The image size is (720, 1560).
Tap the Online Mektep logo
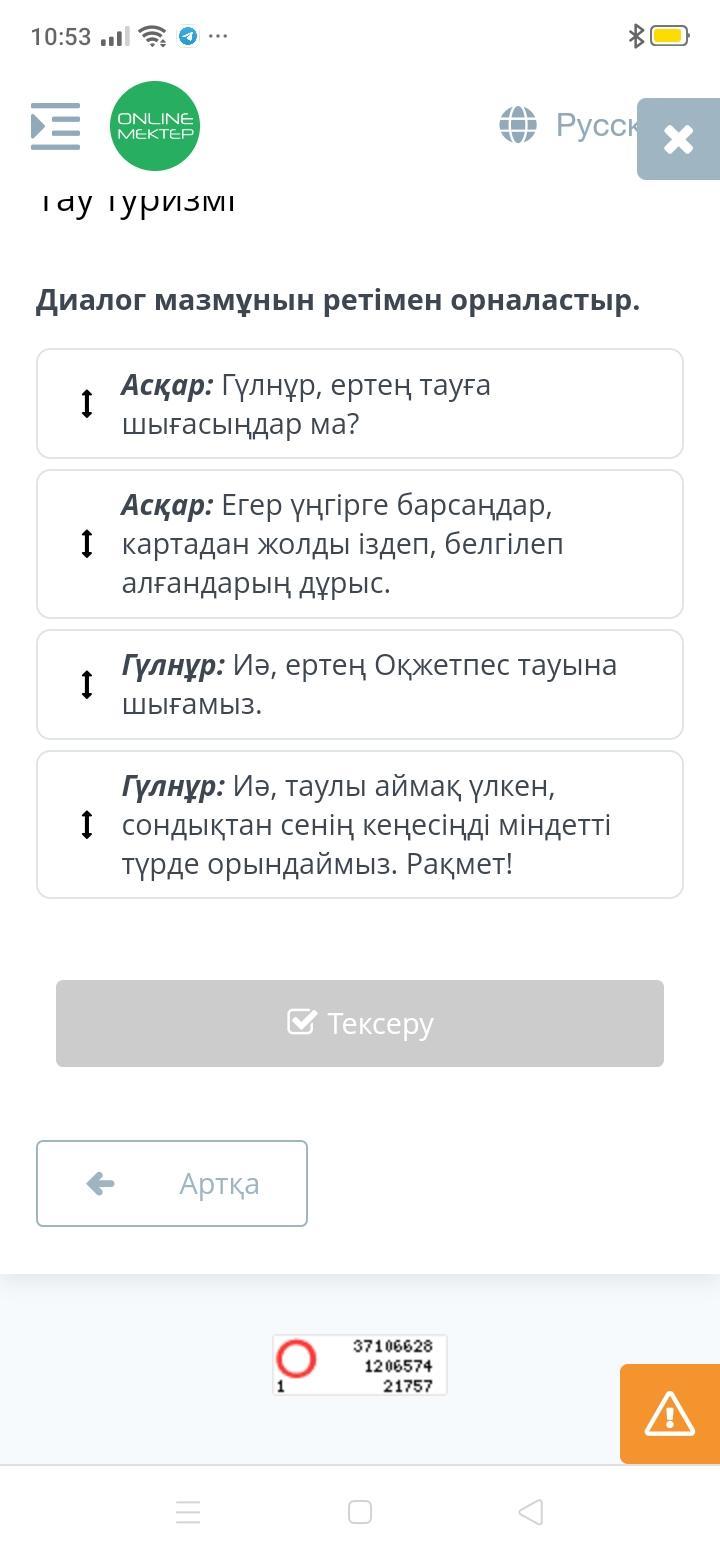pos(155,126)
